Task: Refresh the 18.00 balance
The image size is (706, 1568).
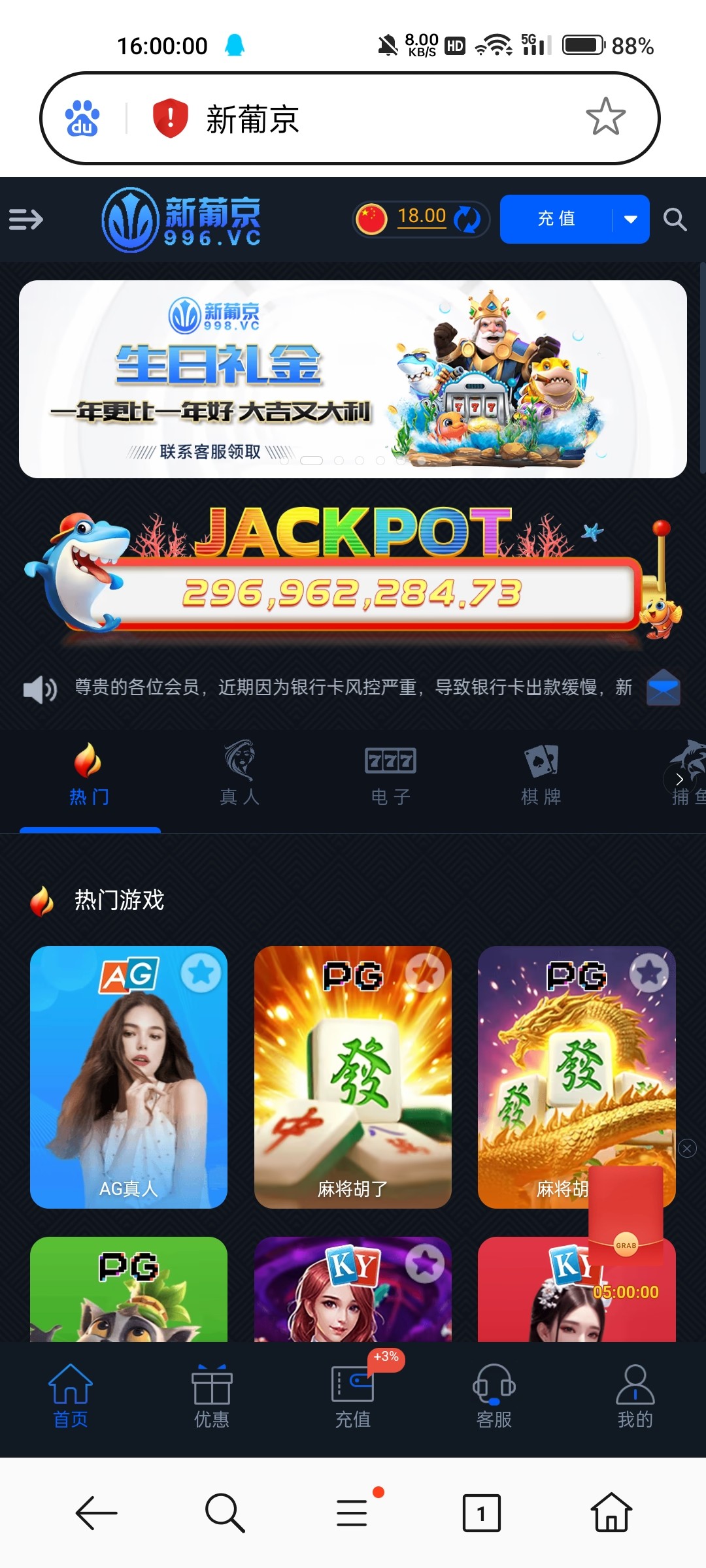Action: (x=467, y=219)
